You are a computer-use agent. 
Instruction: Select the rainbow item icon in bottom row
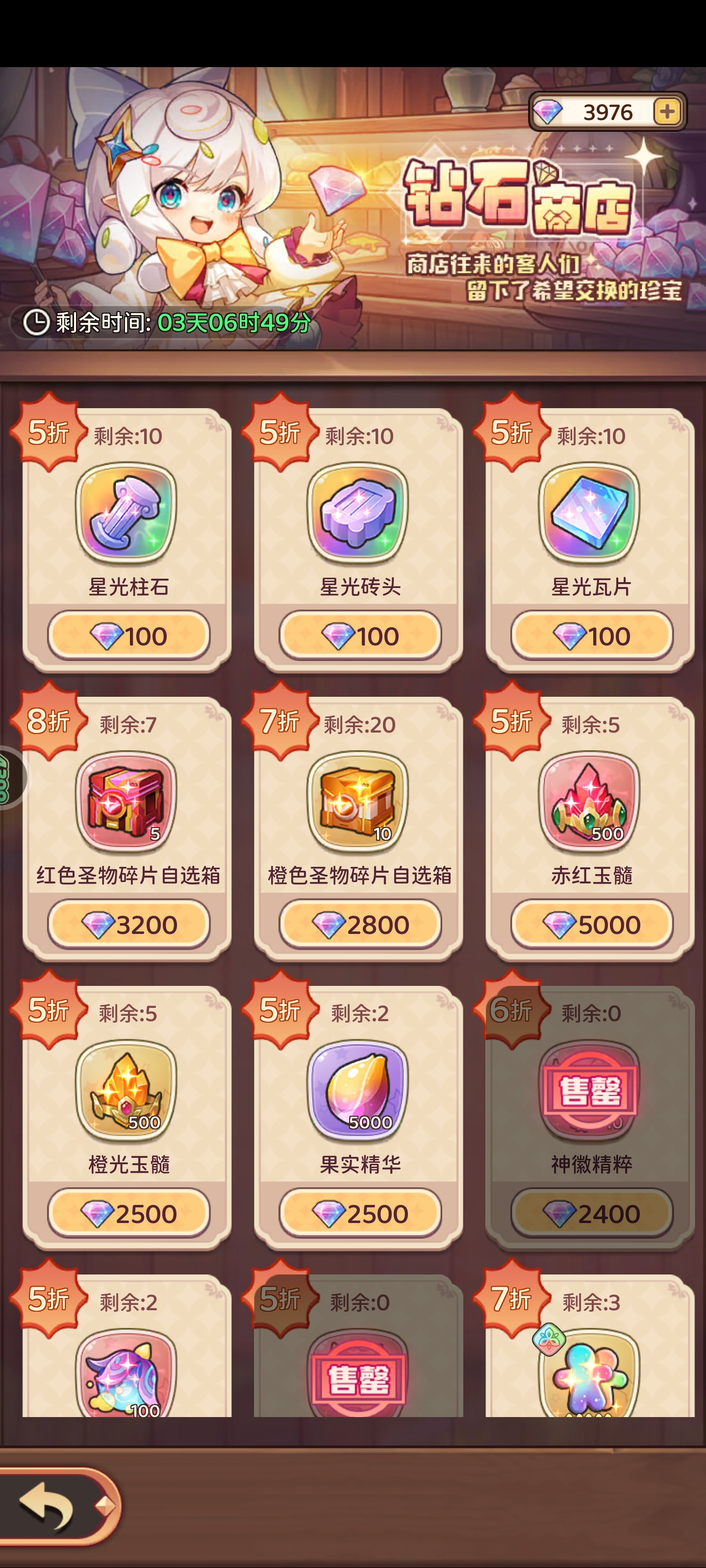click(588, 1379)
